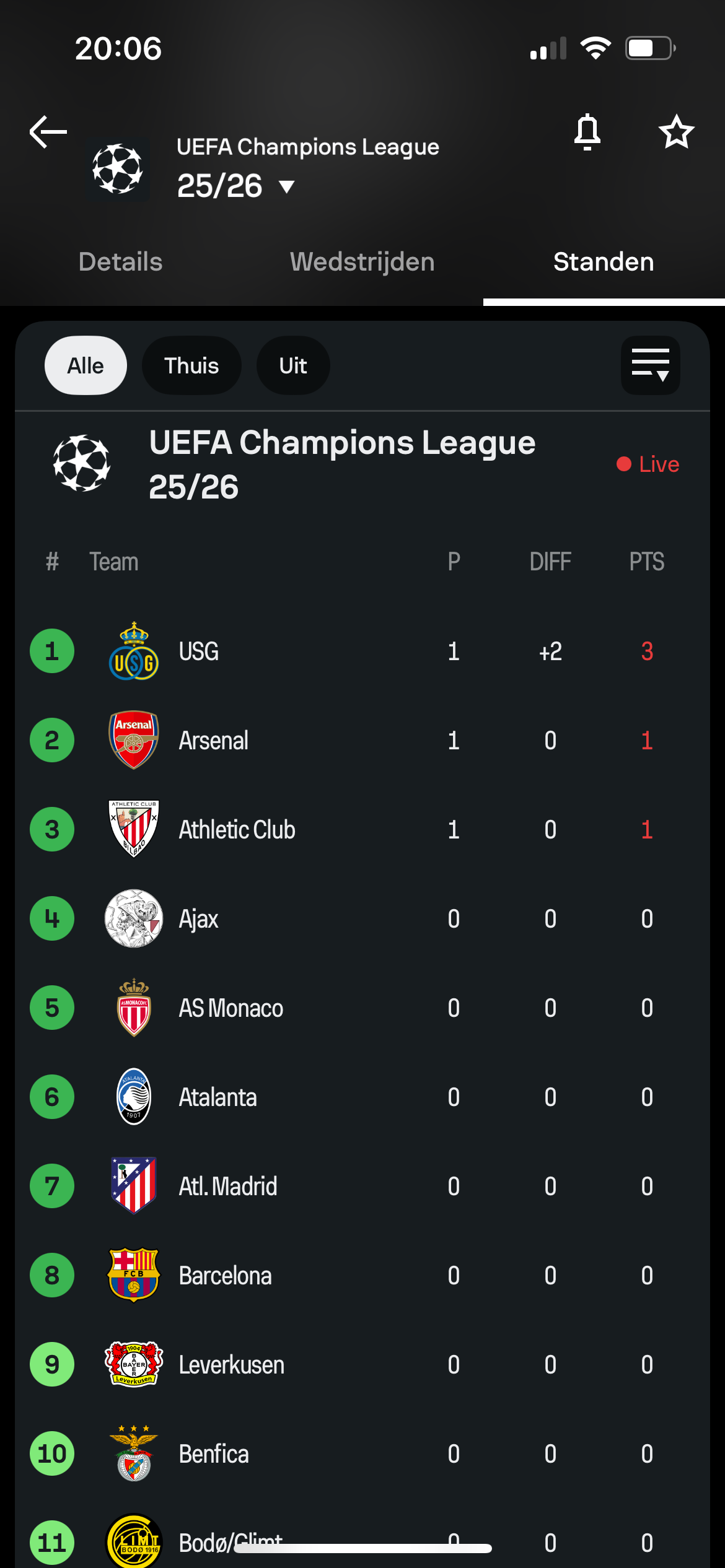
Task: Open the Atl. Madrid row
Action: point(362,1187)
